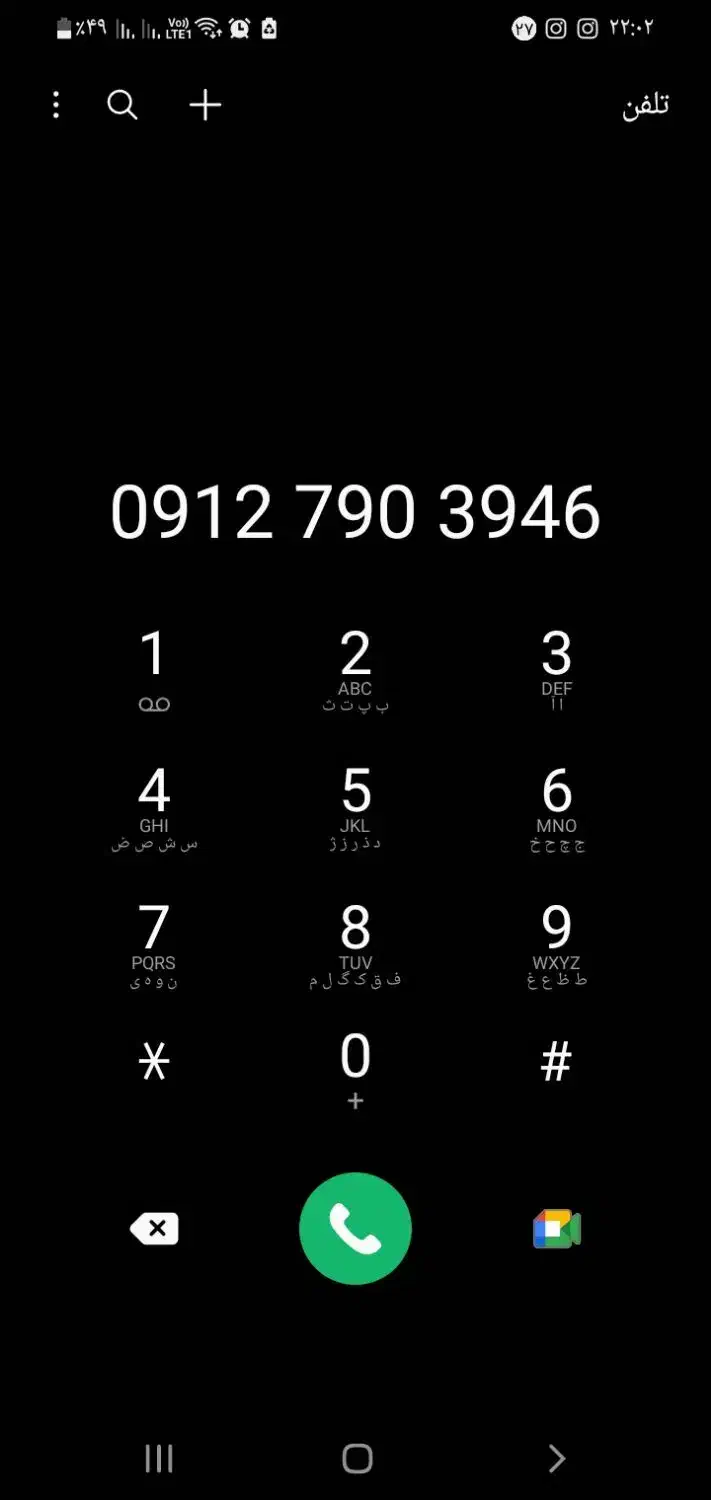Delete last digit with backspace icon
This screenshot has width=711, height=1500.
click(154, 1229)
